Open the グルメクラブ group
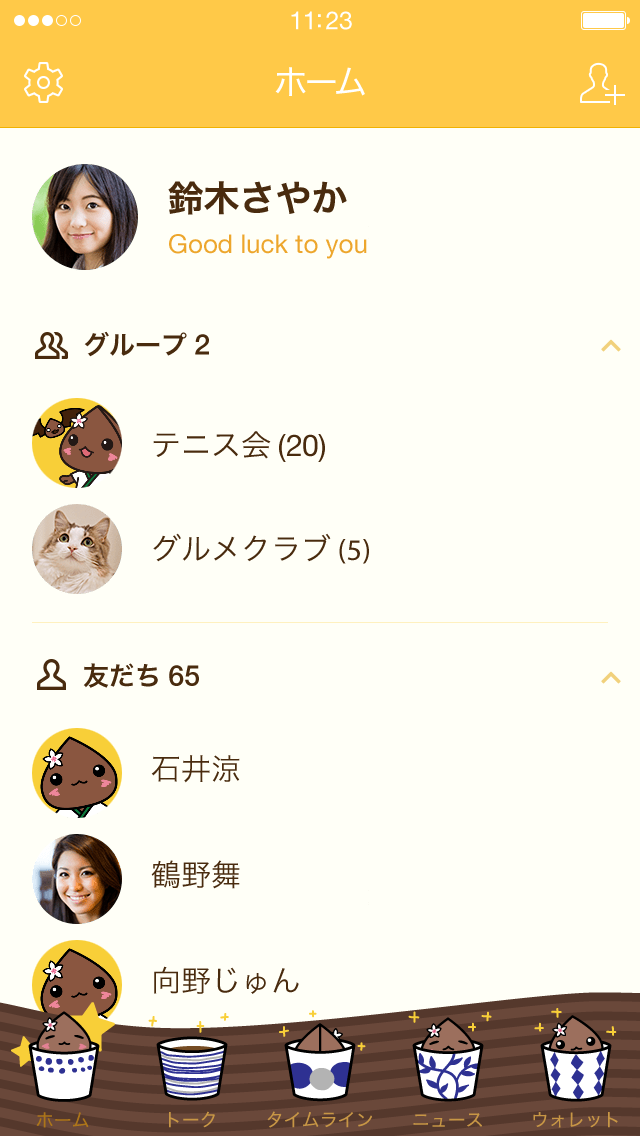The width and height of the screenshot is (640, 1136). 260,549
